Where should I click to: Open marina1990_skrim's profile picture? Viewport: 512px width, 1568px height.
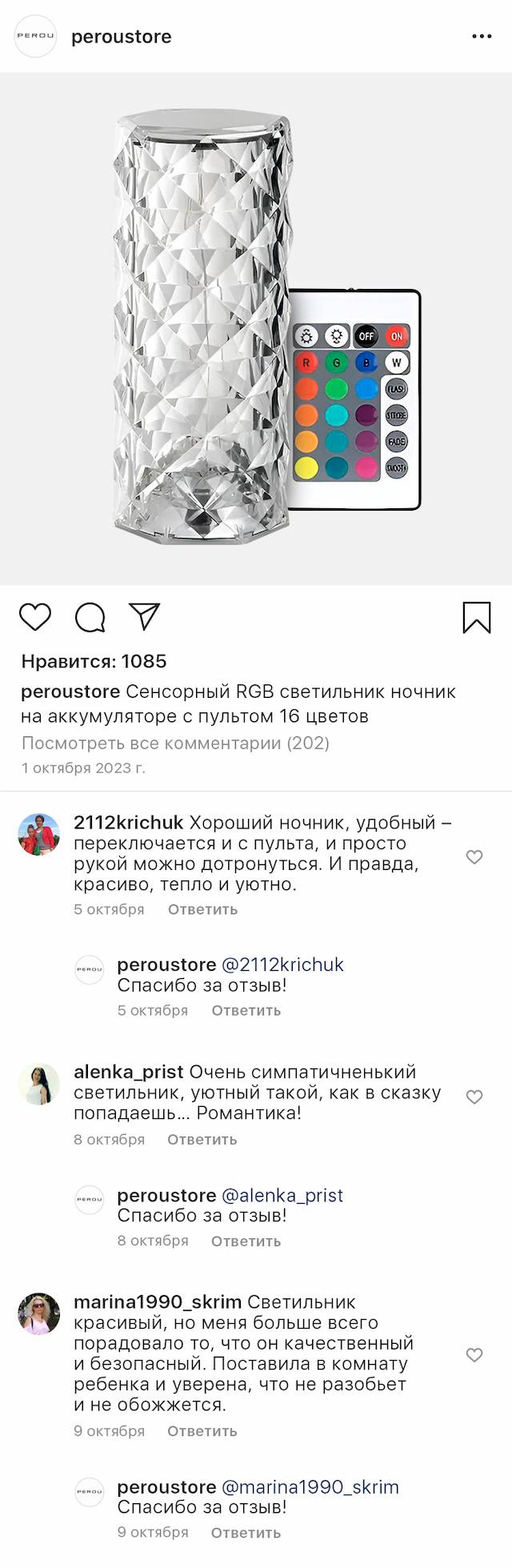[x=39, y=1313]
